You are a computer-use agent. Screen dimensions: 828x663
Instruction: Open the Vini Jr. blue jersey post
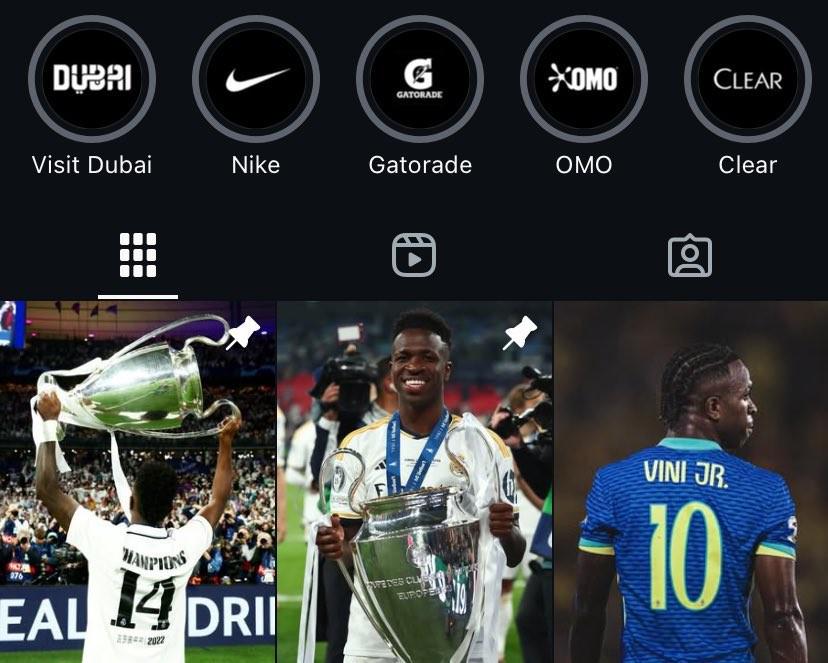(x=691, y=482)
